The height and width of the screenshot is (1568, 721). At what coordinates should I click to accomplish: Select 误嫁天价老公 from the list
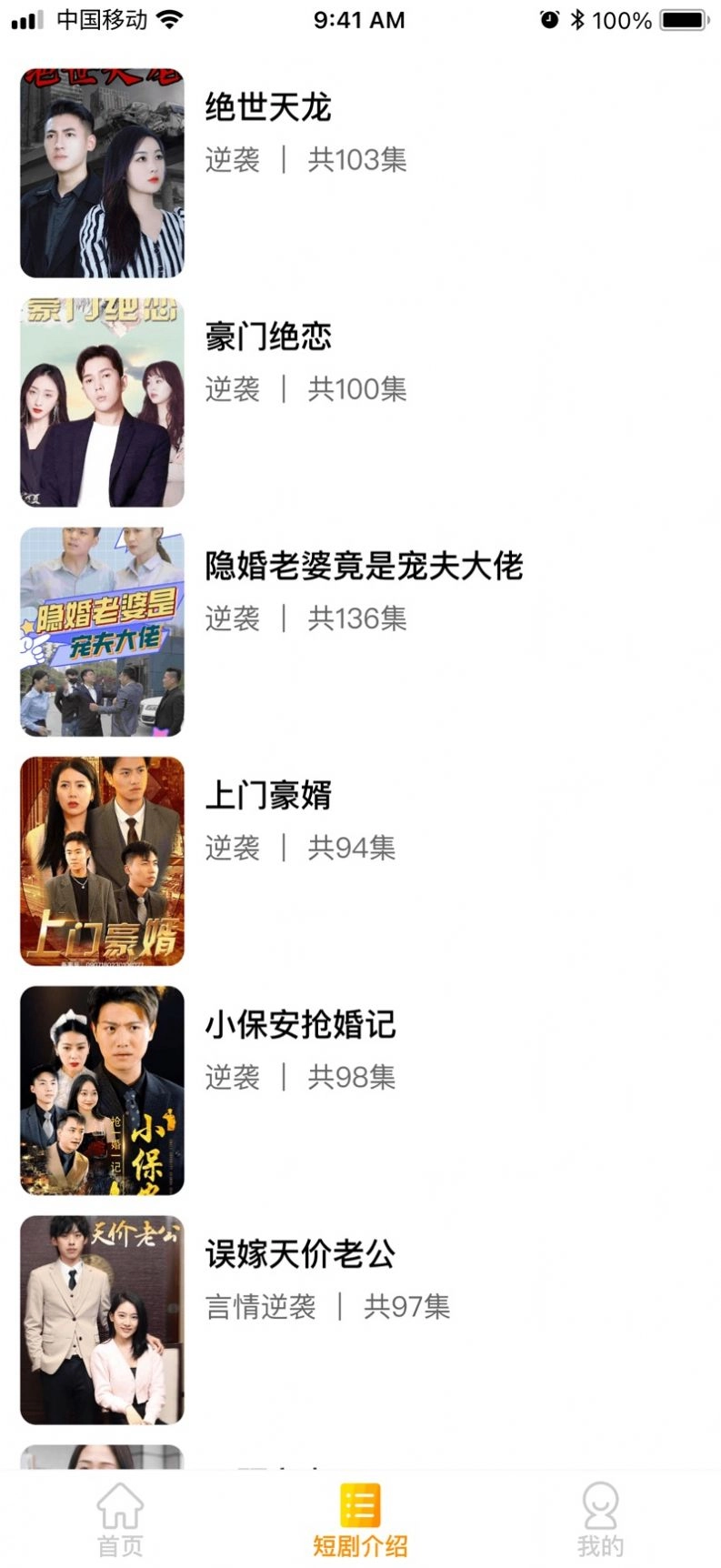tap(300, 1254)
